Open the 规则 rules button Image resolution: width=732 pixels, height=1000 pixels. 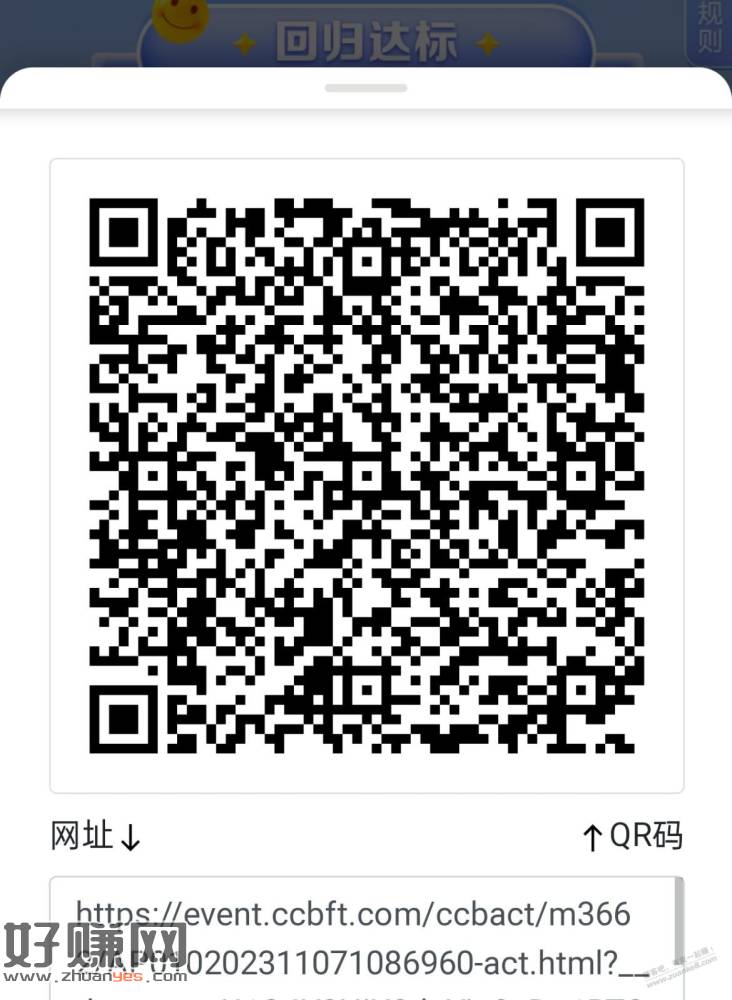[709, 28]
